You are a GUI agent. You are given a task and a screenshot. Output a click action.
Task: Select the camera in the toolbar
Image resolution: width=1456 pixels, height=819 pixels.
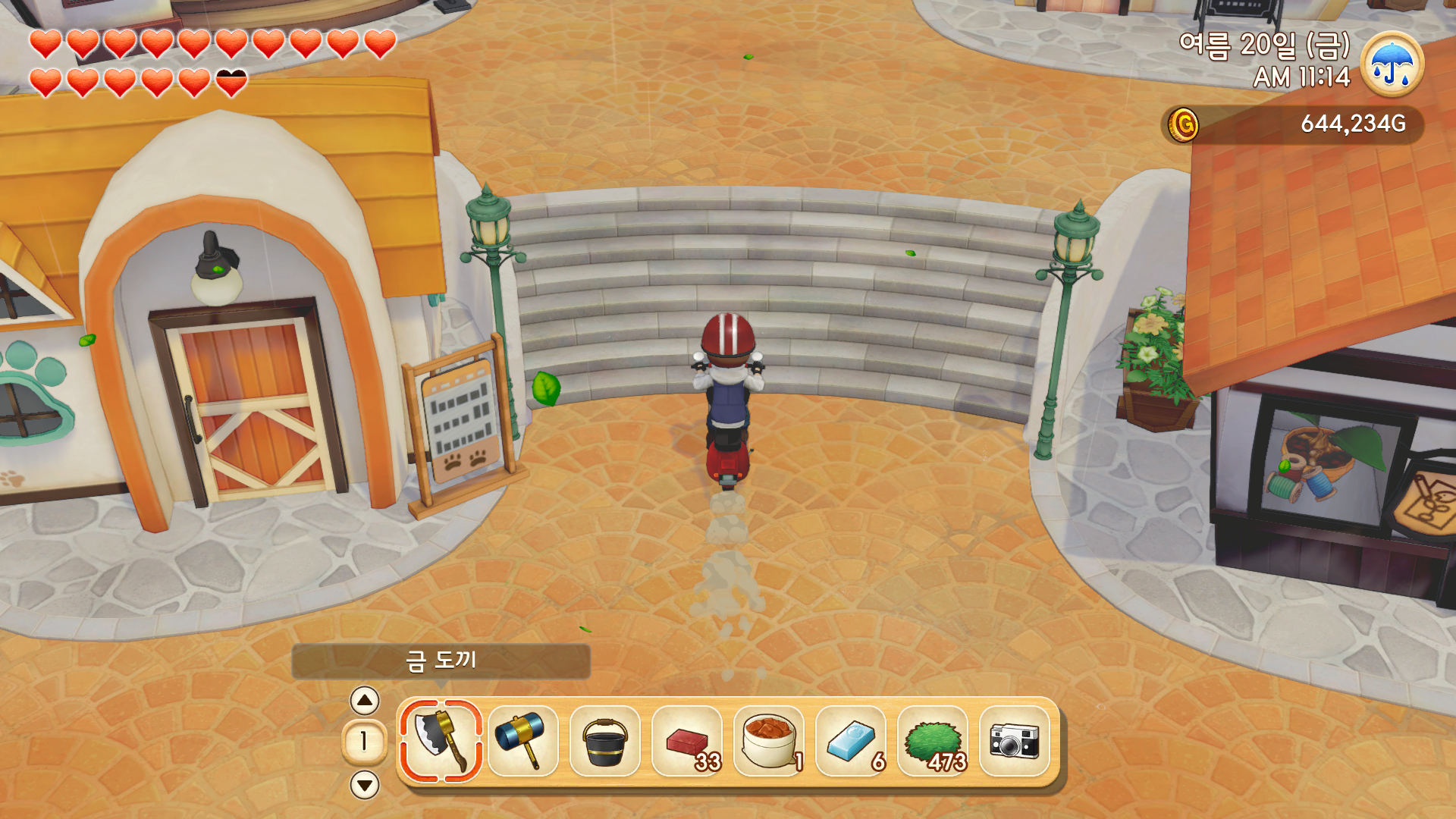[1015, 741]
